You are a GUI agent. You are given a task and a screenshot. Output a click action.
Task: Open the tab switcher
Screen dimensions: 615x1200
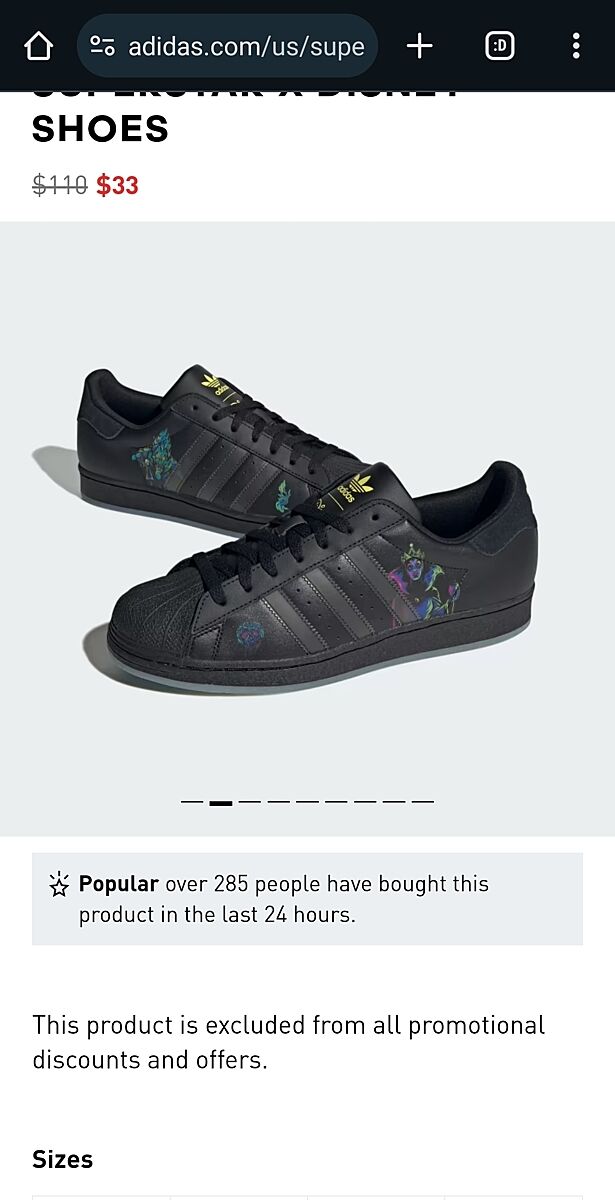[x=499, y=46]
